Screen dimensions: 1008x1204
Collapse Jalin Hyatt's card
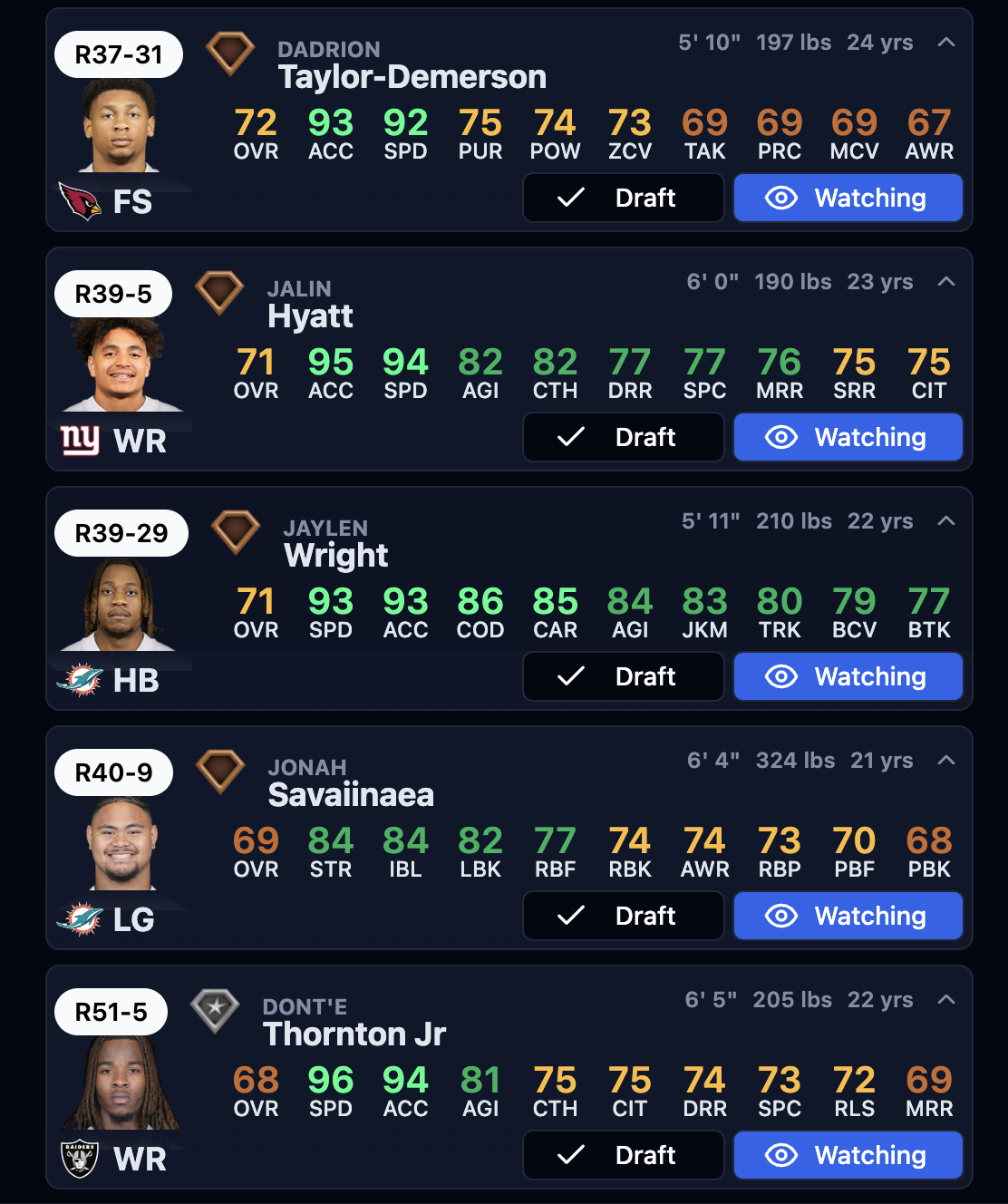pos(945,282)
